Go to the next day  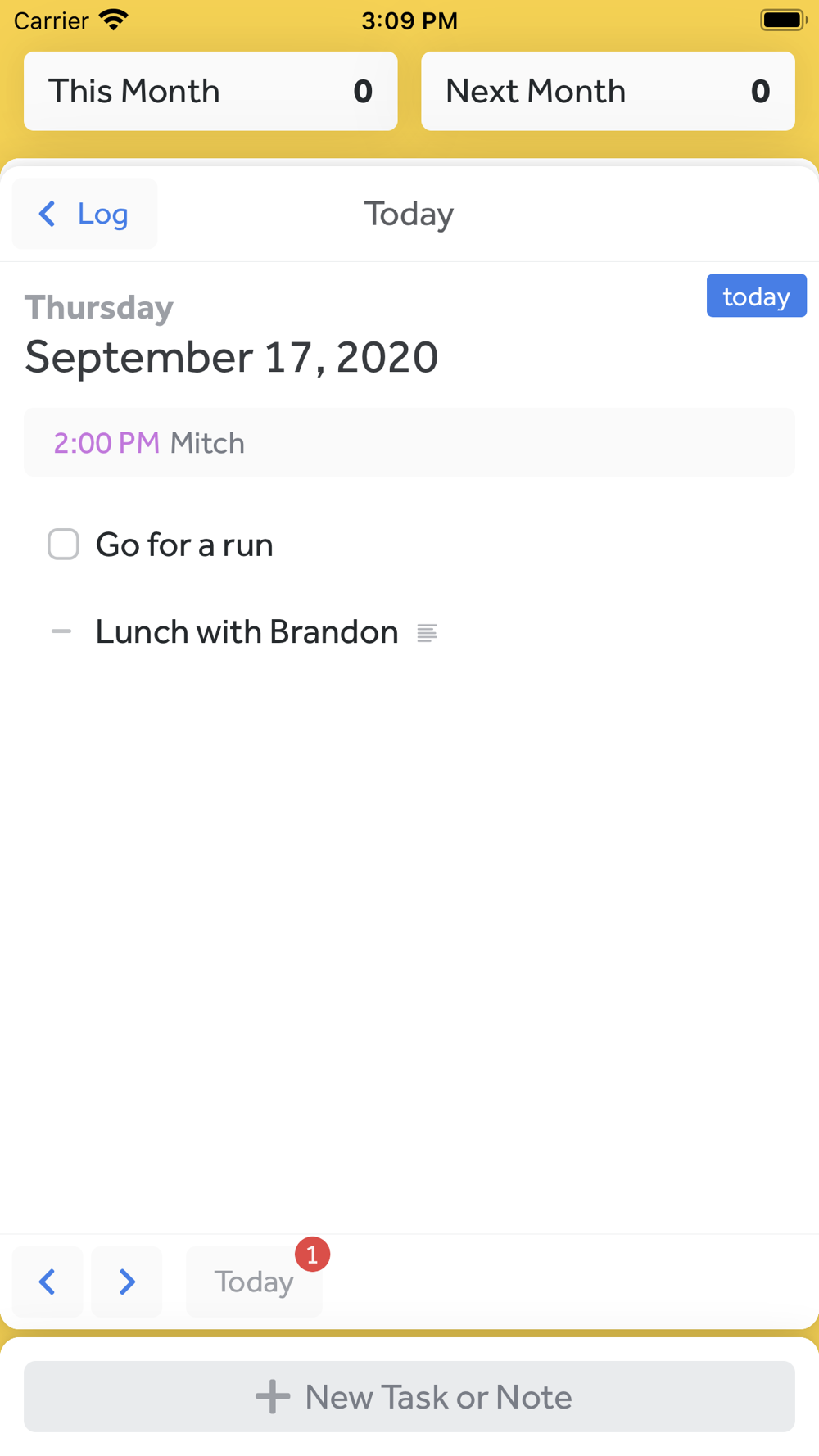pyautogui.click(x=127, y=1282)
